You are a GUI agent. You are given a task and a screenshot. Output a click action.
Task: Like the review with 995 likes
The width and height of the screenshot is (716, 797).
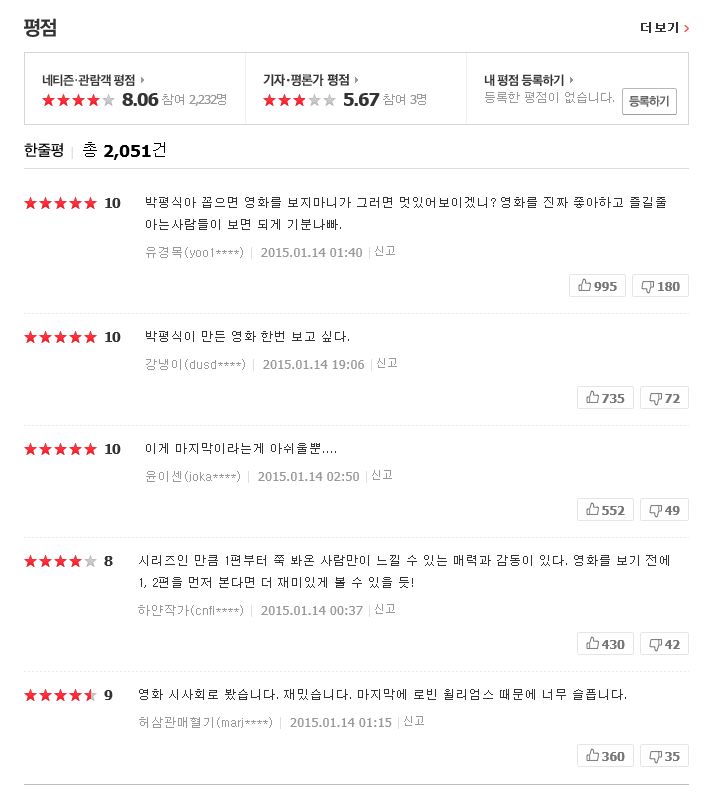click(x=597, y=286)
